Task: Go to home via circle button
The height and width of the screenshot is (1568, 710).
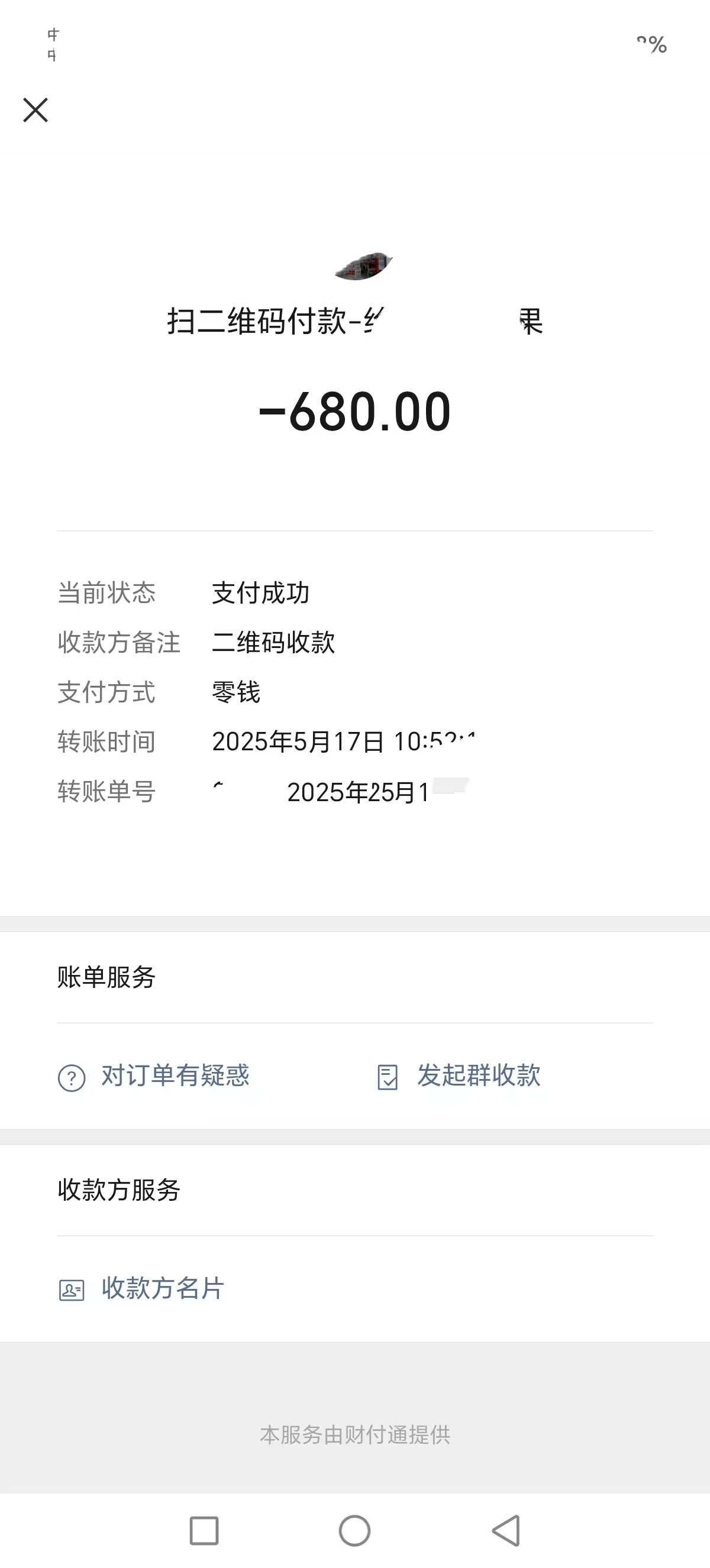Action: [354, 1530]
